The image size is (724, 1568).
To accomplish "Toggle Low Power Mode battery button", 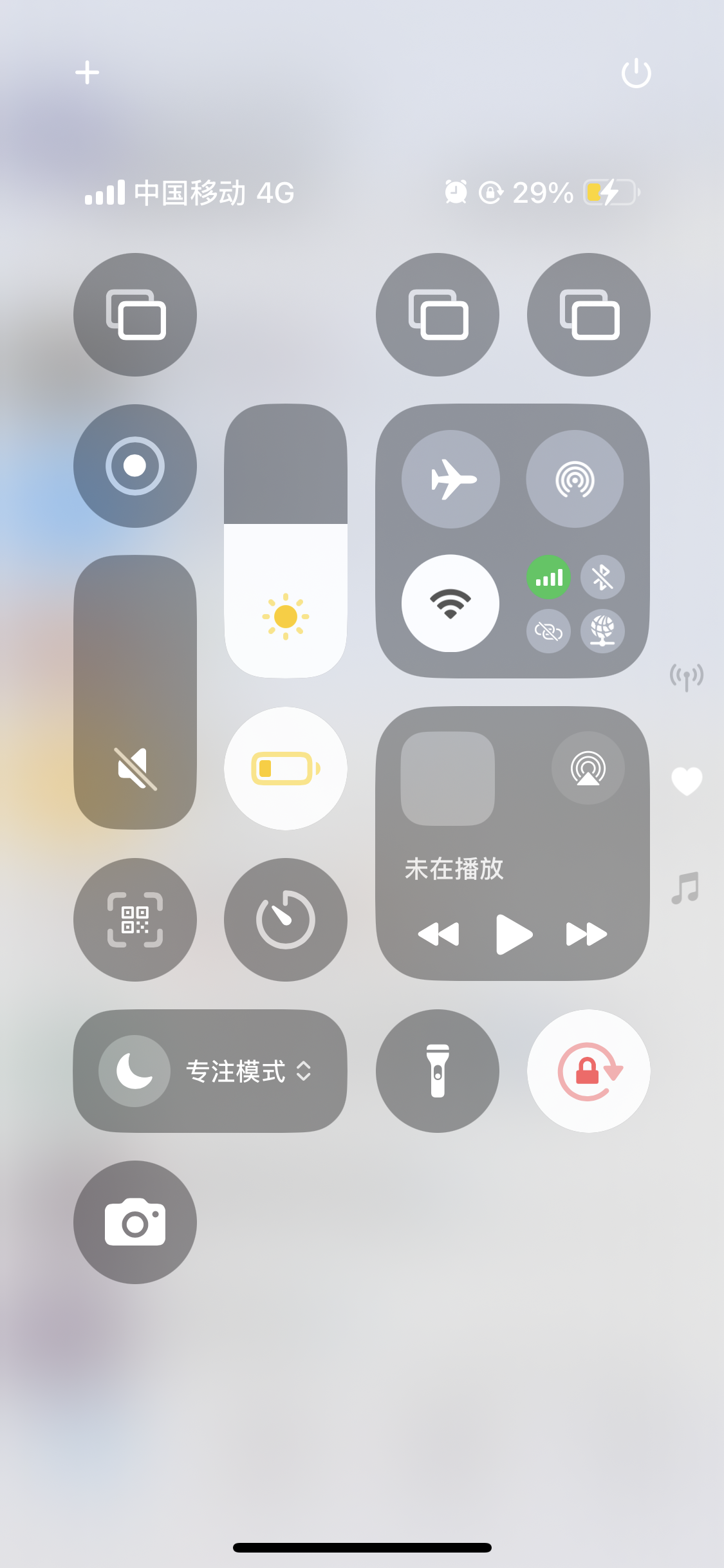I will pyautogui.click(x=285, y=768).
